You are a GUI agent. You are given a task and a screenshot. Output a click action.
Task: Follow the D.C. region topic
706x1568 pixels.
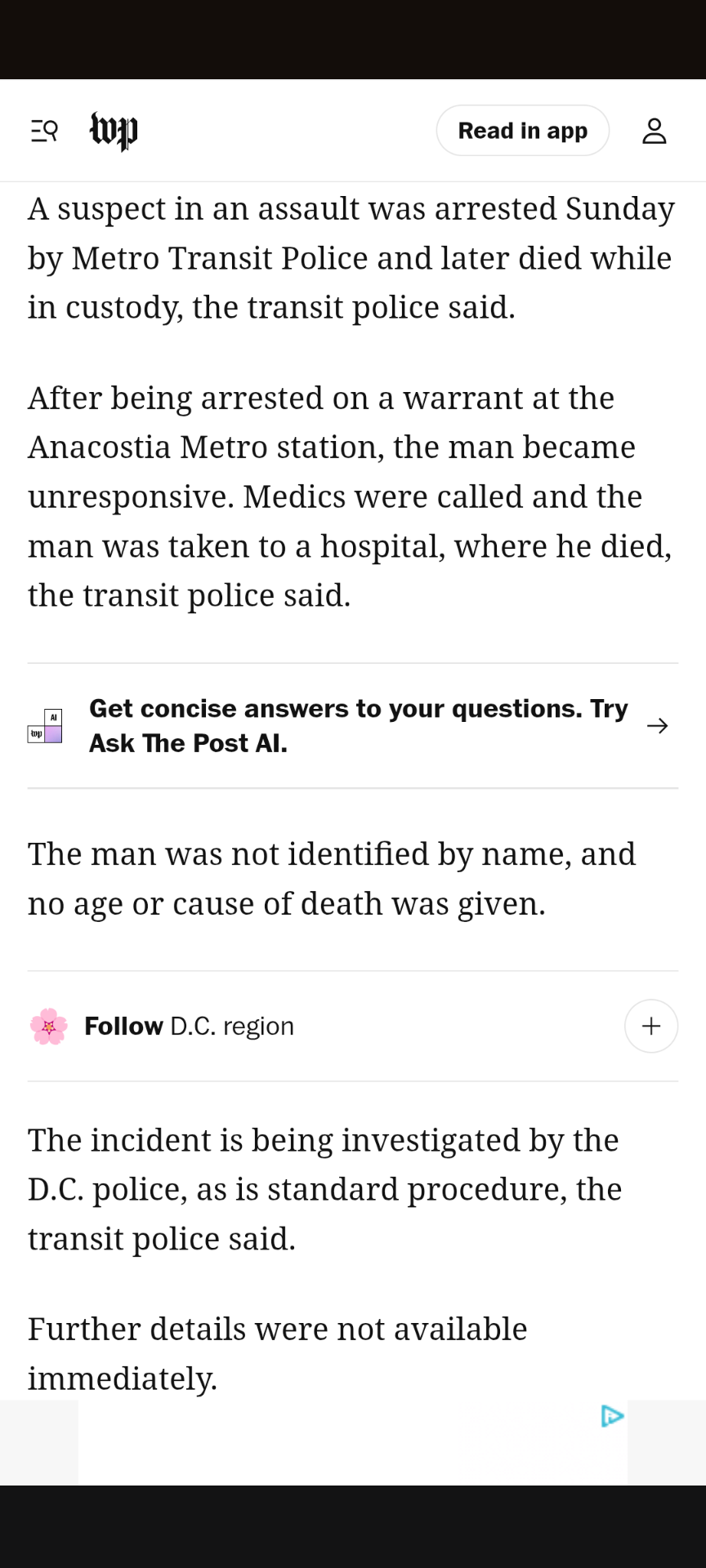[x=650, y=1026]
